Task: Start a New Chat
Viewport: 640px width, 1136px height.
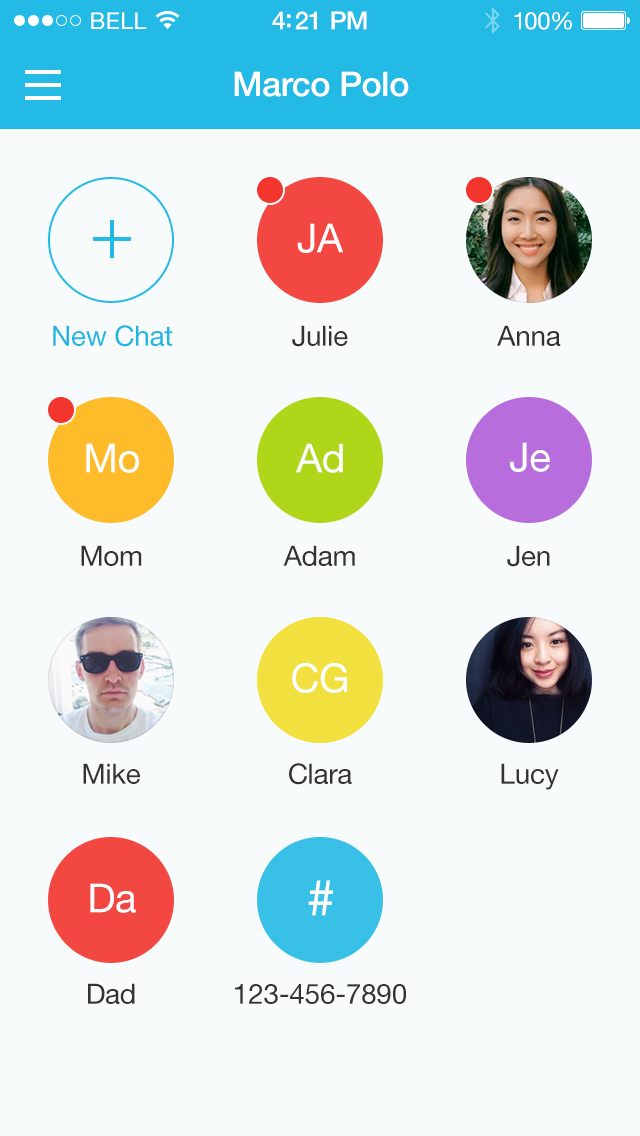Action: point(111,240)
